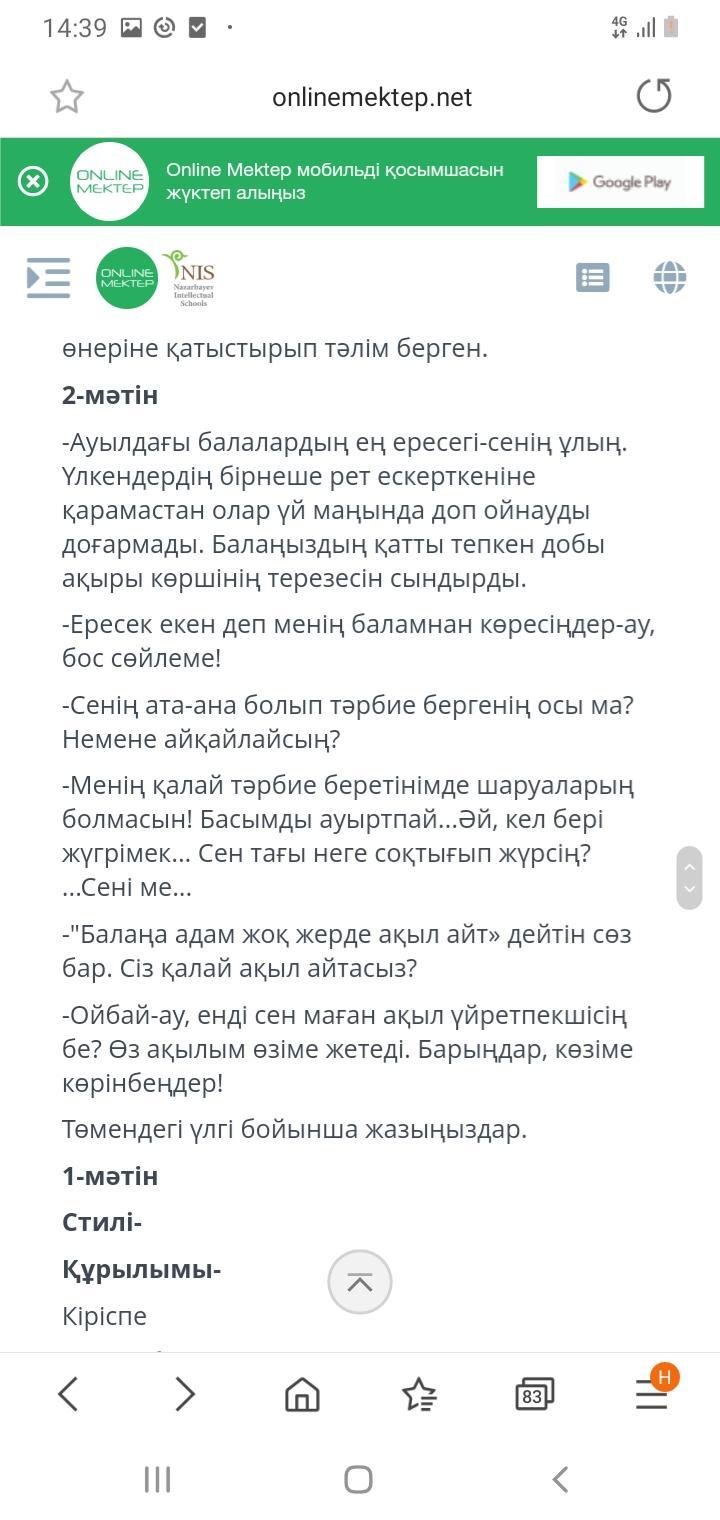Image resolution: width=720 pixels, height=1520 pixels.
Task: Open the list view icon
Action: (x=592, y=277)
